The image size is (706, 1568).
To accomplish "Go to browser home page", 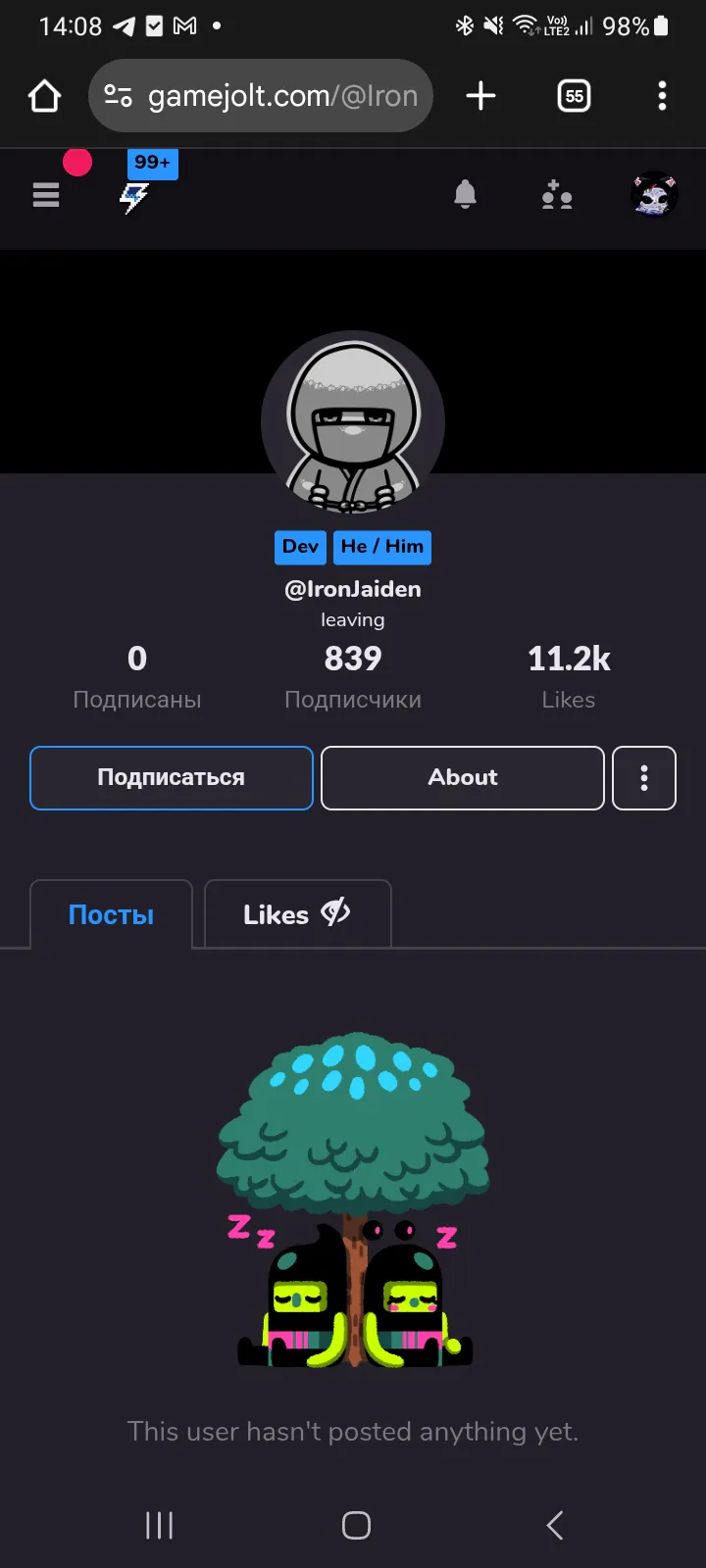I will pyautogui.click(x=45, y=96).
